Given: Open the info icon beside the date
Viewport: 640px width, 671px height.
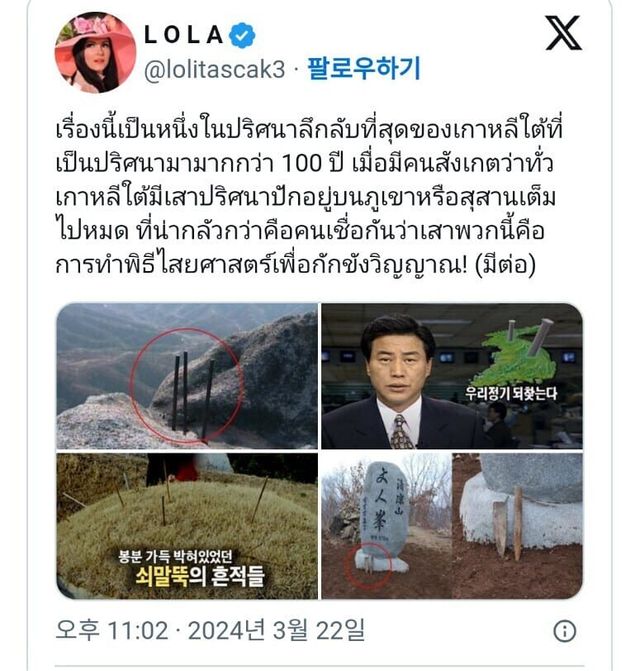Looking at the screenshot, I should click(x=565, y=631).
